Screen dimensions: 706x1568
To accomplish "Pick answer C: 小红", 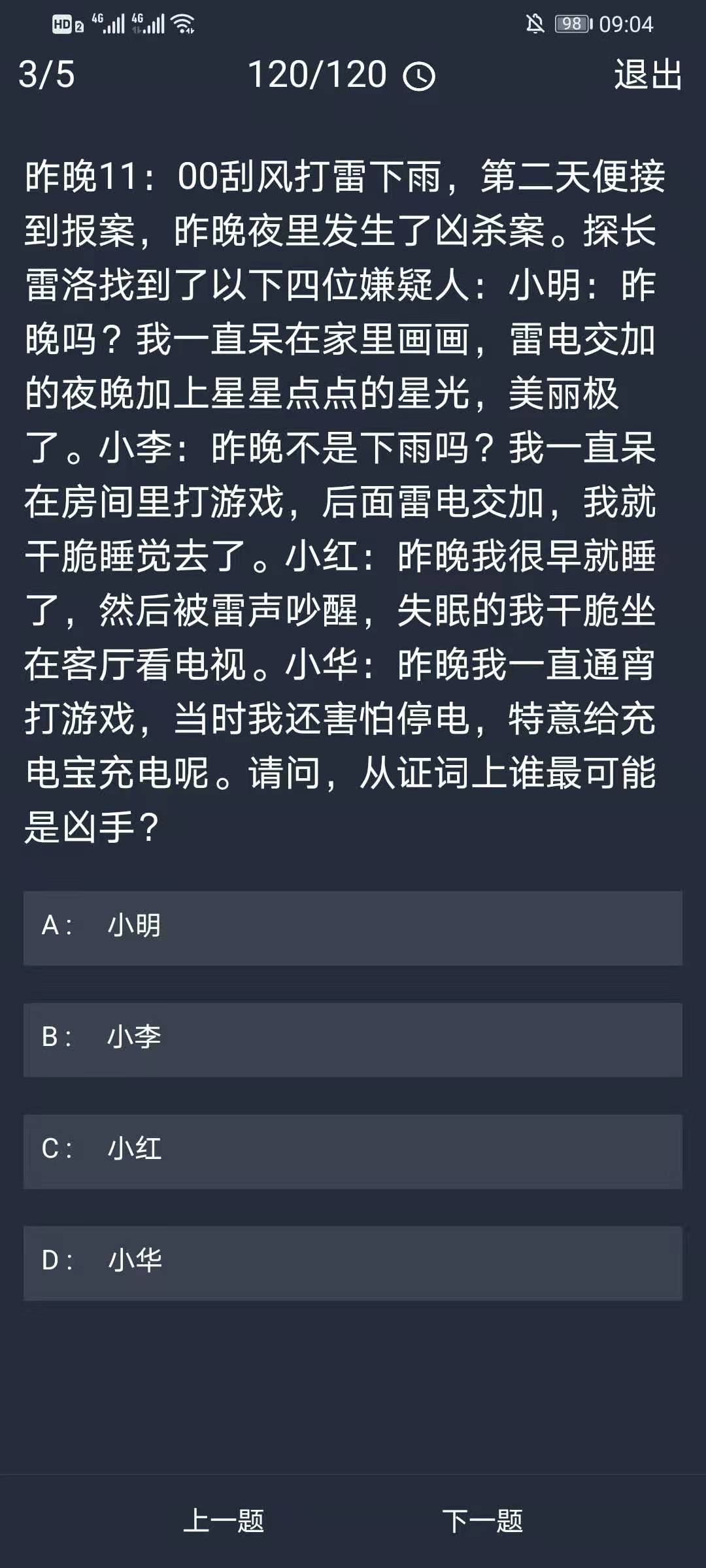I will coord(353,1151).
